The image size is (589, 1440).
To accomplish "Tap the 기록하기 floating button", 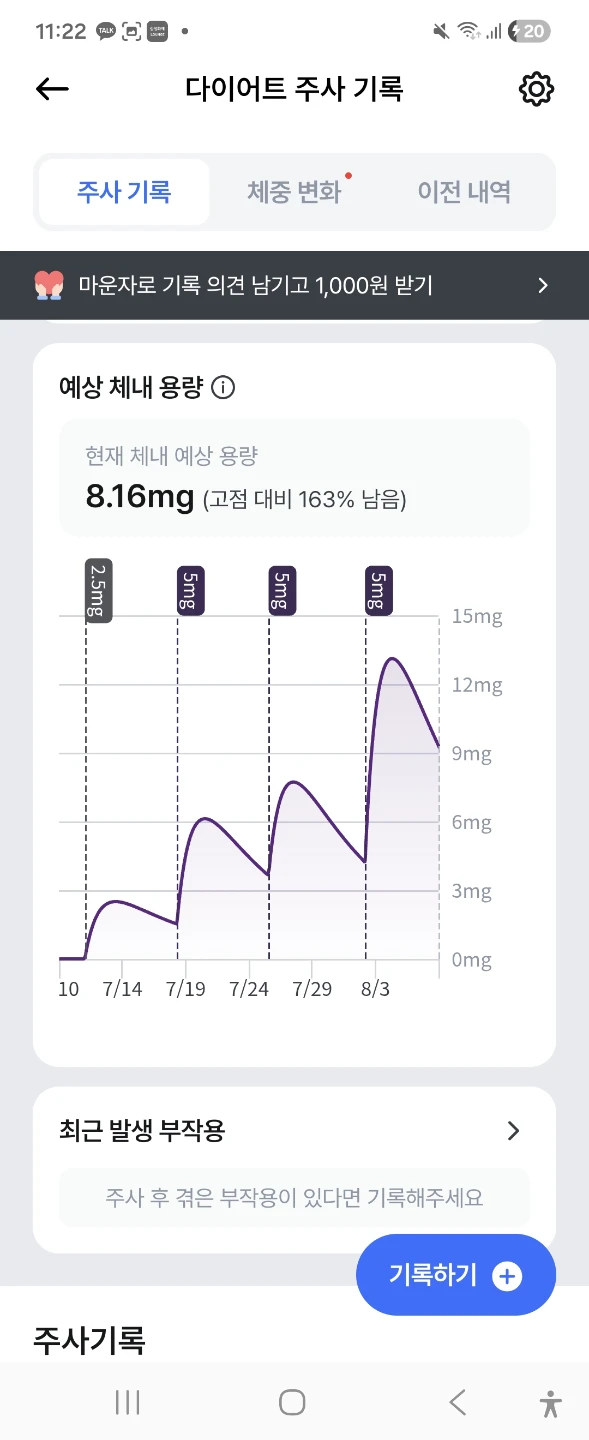I will pos(456,1275).
